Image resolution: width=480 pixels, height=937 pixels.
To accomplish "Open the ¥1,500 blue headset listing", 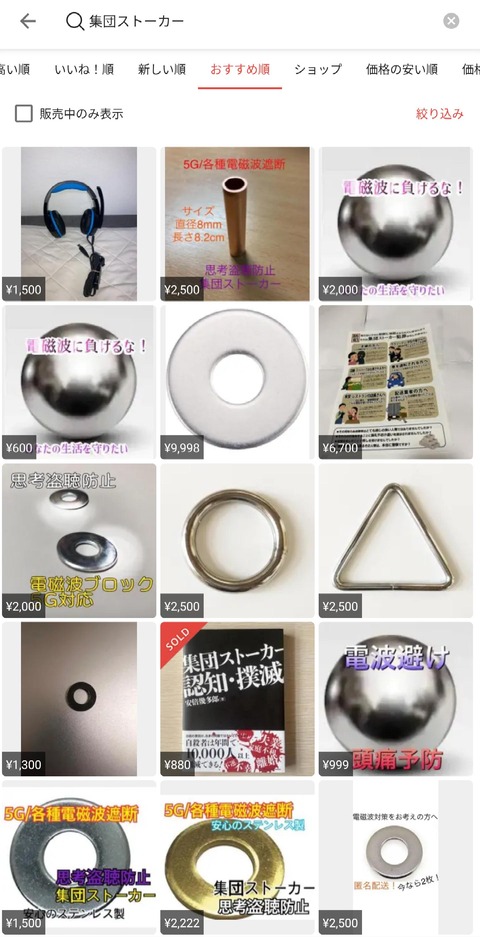I will pyautogui.click(x=79, y=223).
